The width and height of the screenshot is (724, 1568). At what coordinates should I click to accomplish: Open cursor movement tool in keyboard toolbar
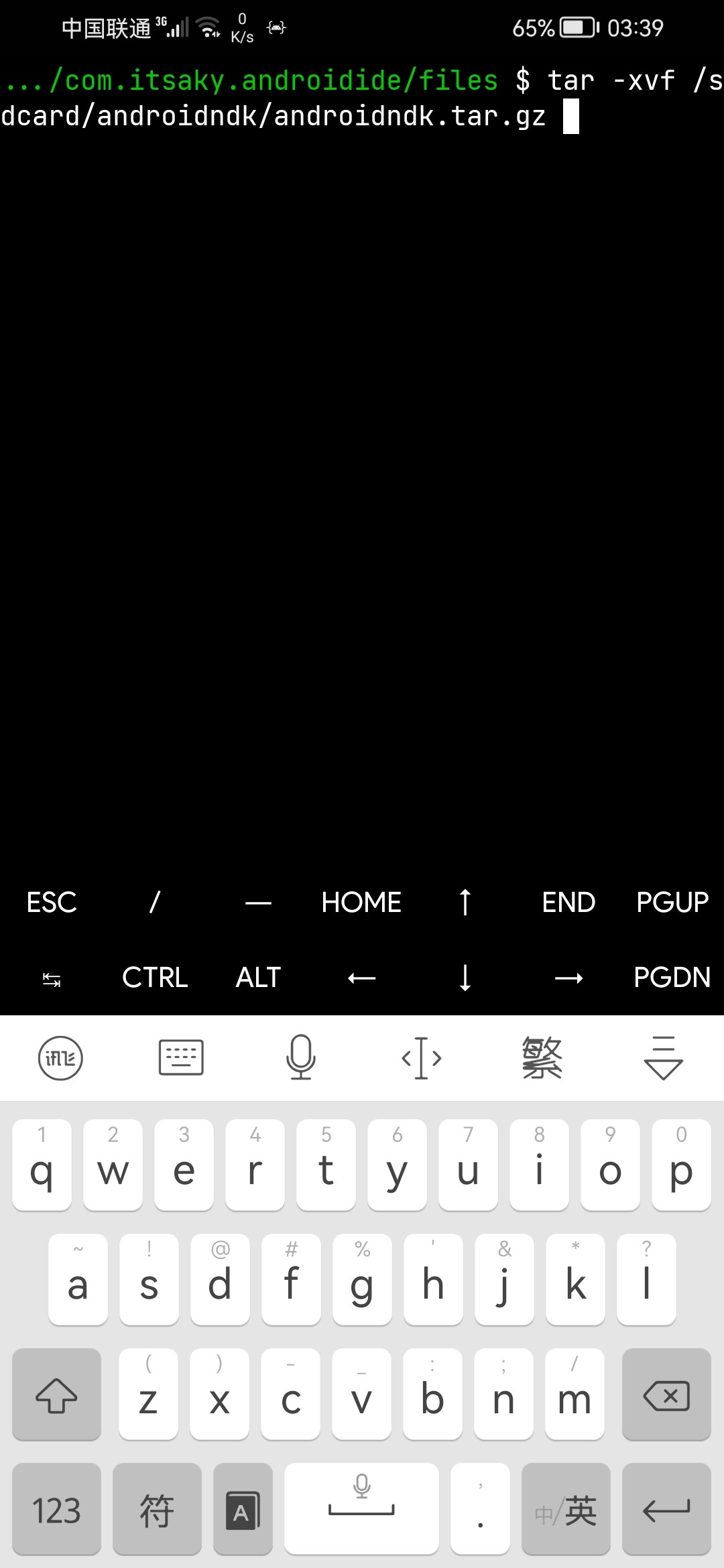422,1058
